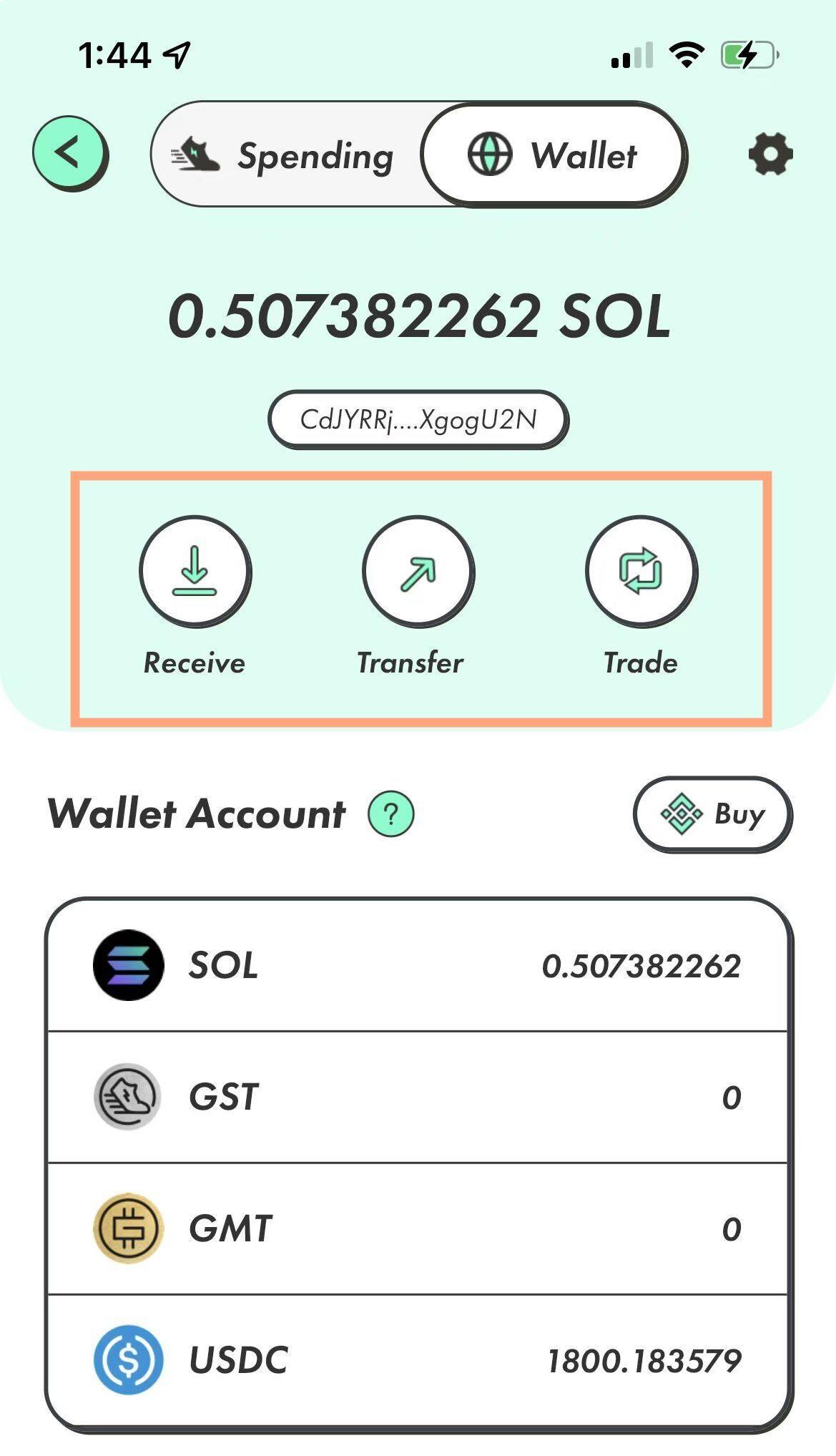Open the SOL balance row
This screenshot has height=1456, width=836.
pos(418,965)
